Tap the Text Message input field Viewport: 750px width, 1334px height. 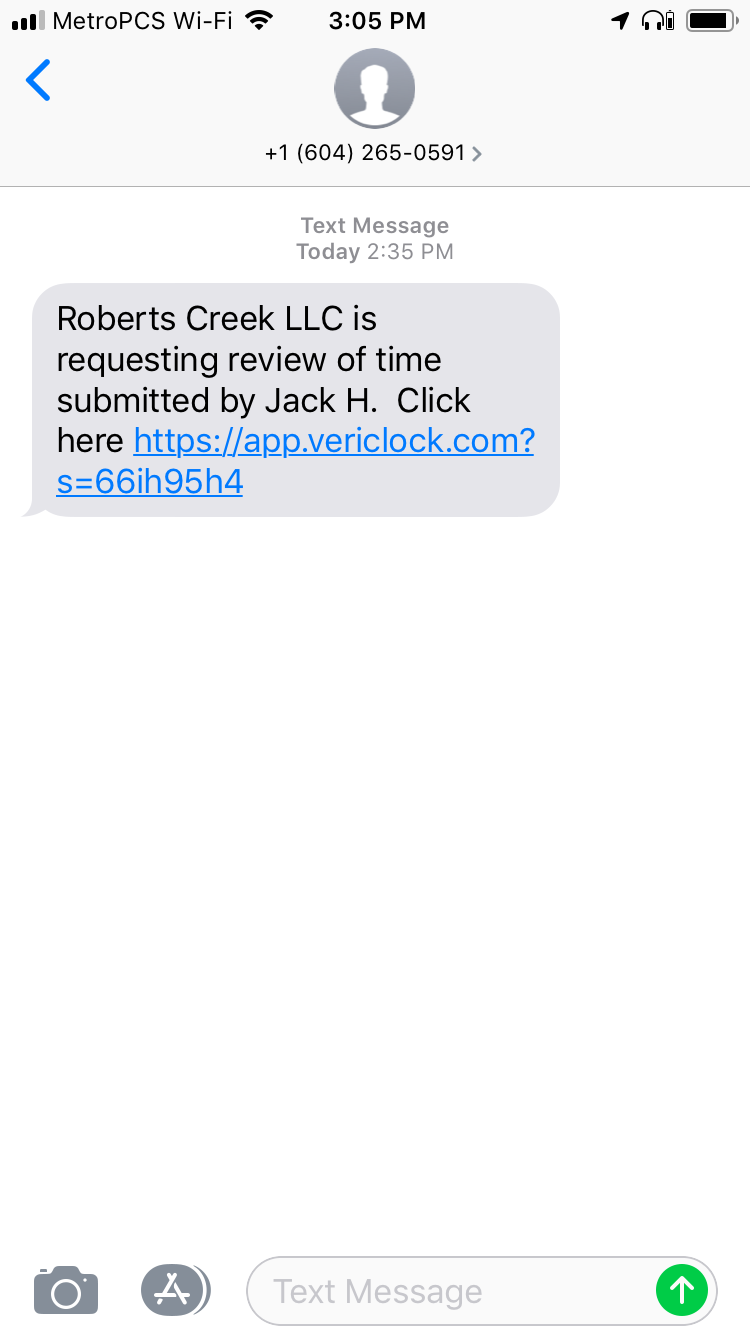(450, 1291)
